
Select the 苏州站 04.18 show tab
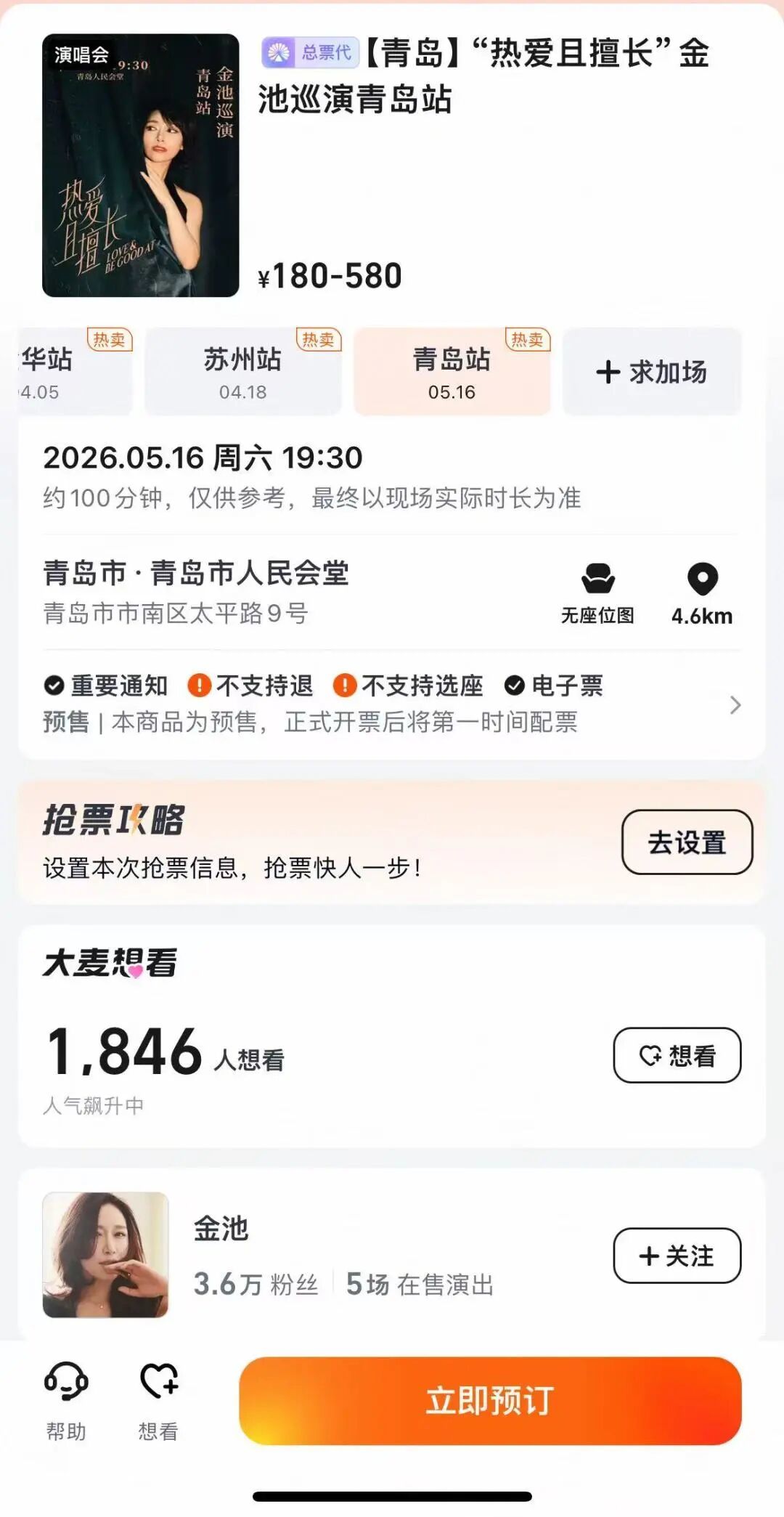(242, 372)
